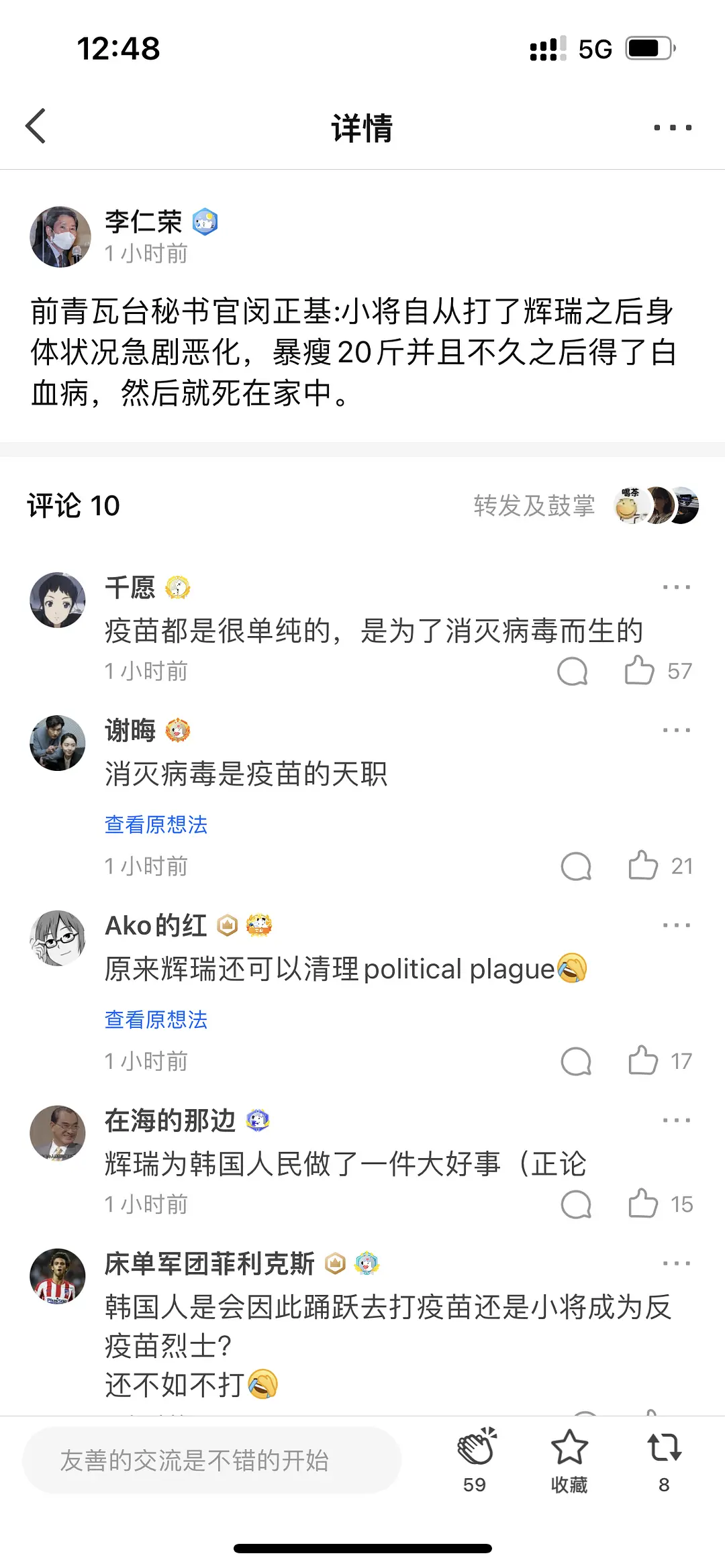Viewport: 725px width, 1568px height.
Task: Like Ako的红's comment
Action: coord(643,1061)
